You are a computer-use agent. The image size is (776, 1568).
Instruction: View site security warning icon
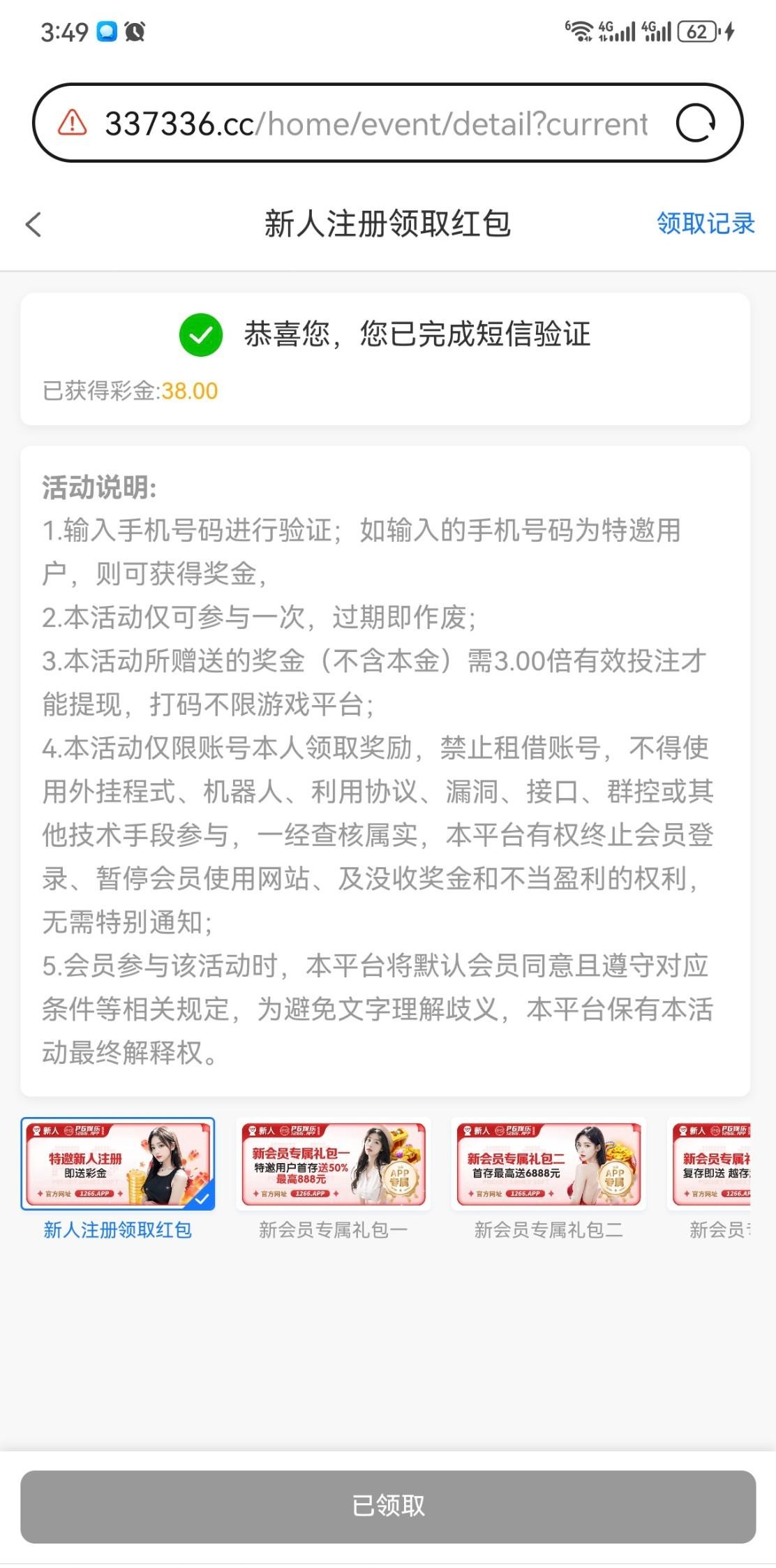point(72,124)
